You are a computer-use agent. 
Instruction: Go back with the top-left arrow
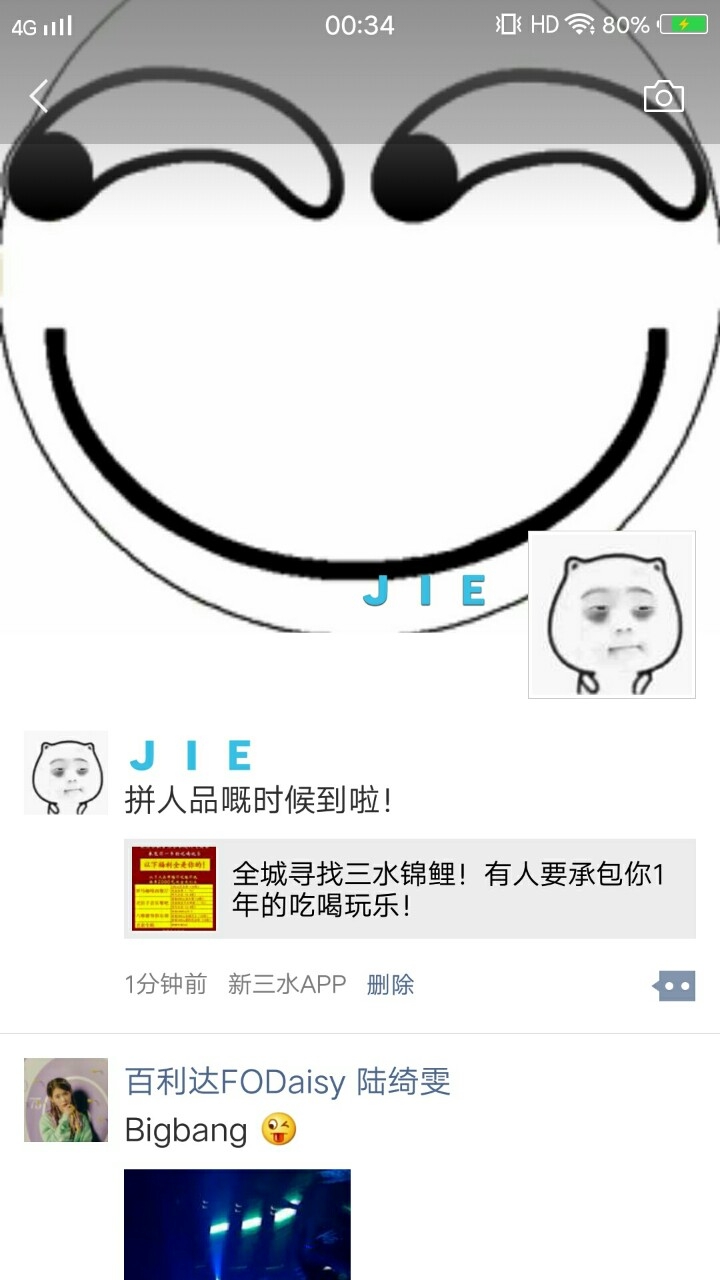click(39, 97)
